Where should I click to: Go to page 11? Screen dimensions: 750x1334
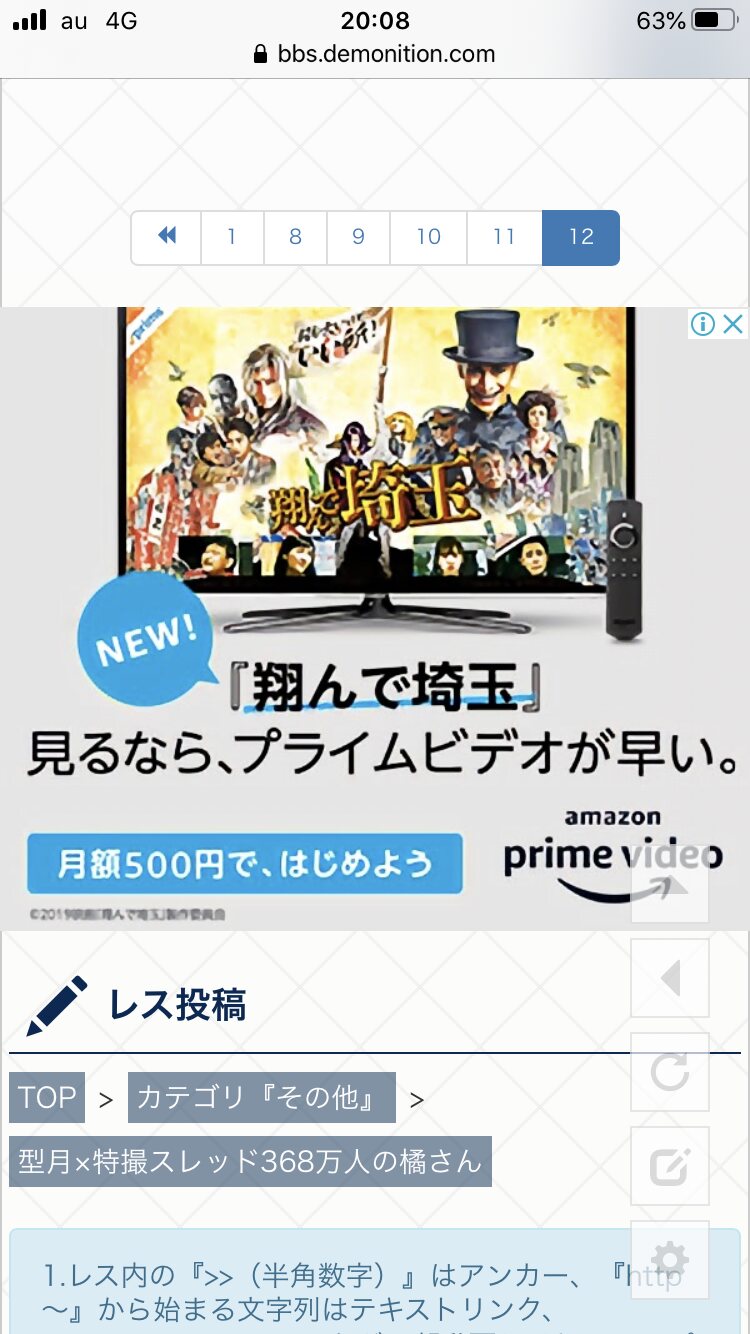coord(504,237)
